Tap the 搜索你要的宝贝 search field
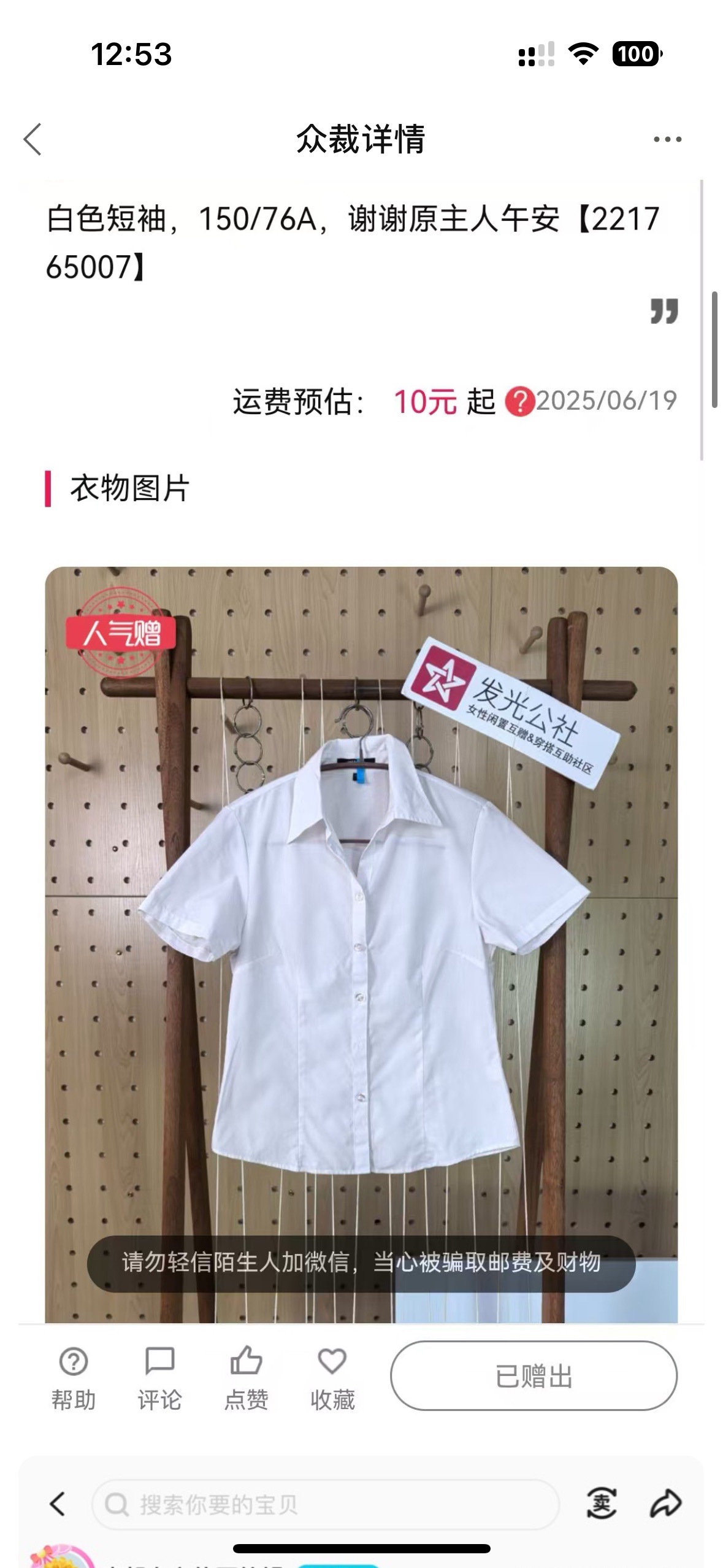Screen dimensions: 723x1568 pyautogui.click(x=326, y=1504)
